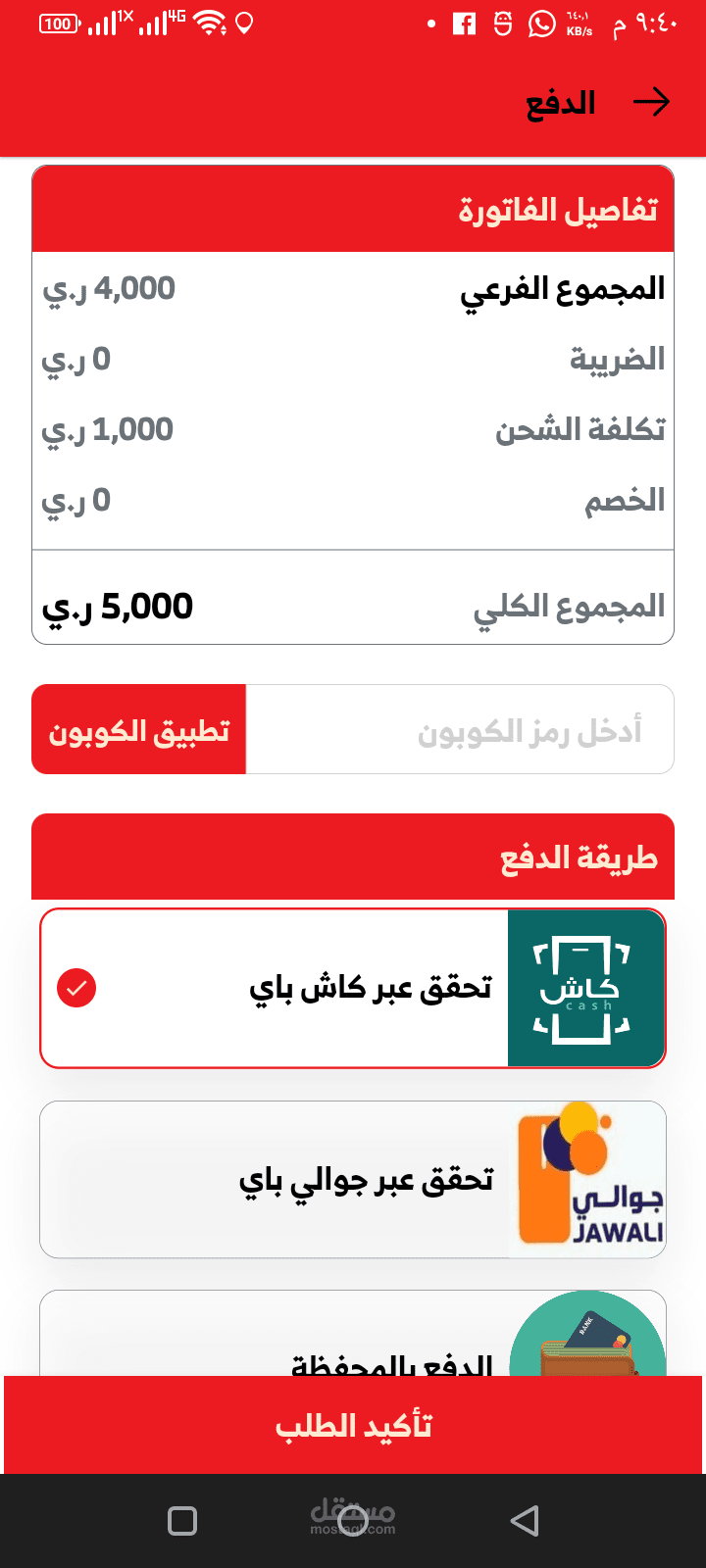Go back using the arrow beside الدفع
Screen dimensions: 706x1568
click(651, 102)
